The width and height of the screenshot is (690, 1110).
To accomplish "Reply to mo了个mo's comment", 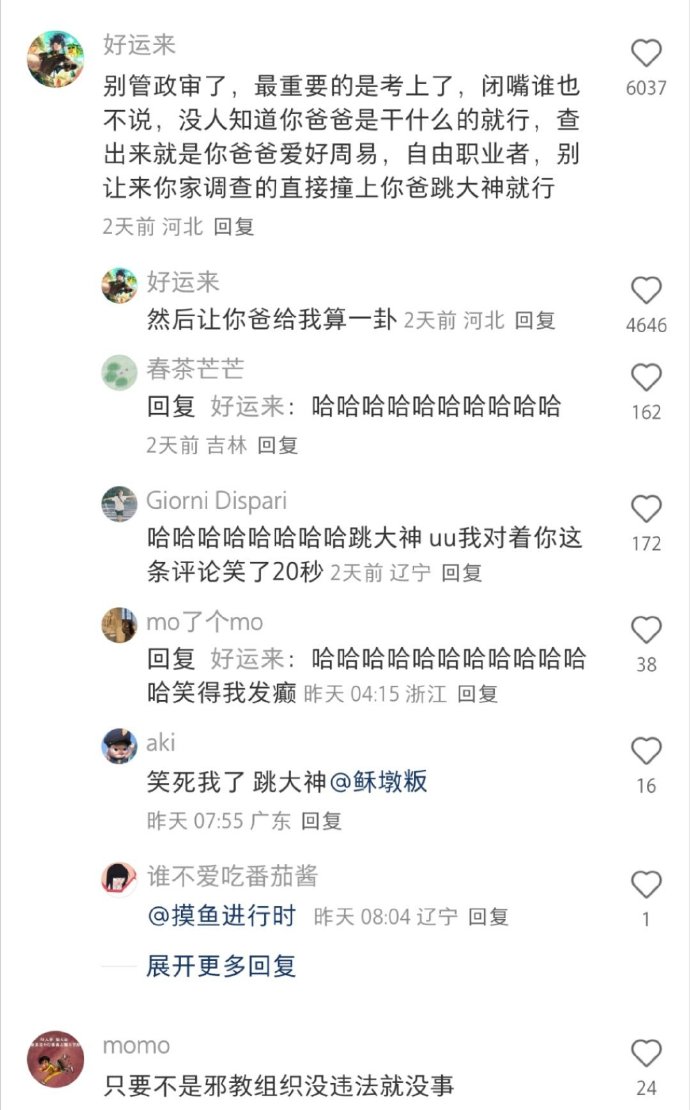I will click(x=478, y=693).
